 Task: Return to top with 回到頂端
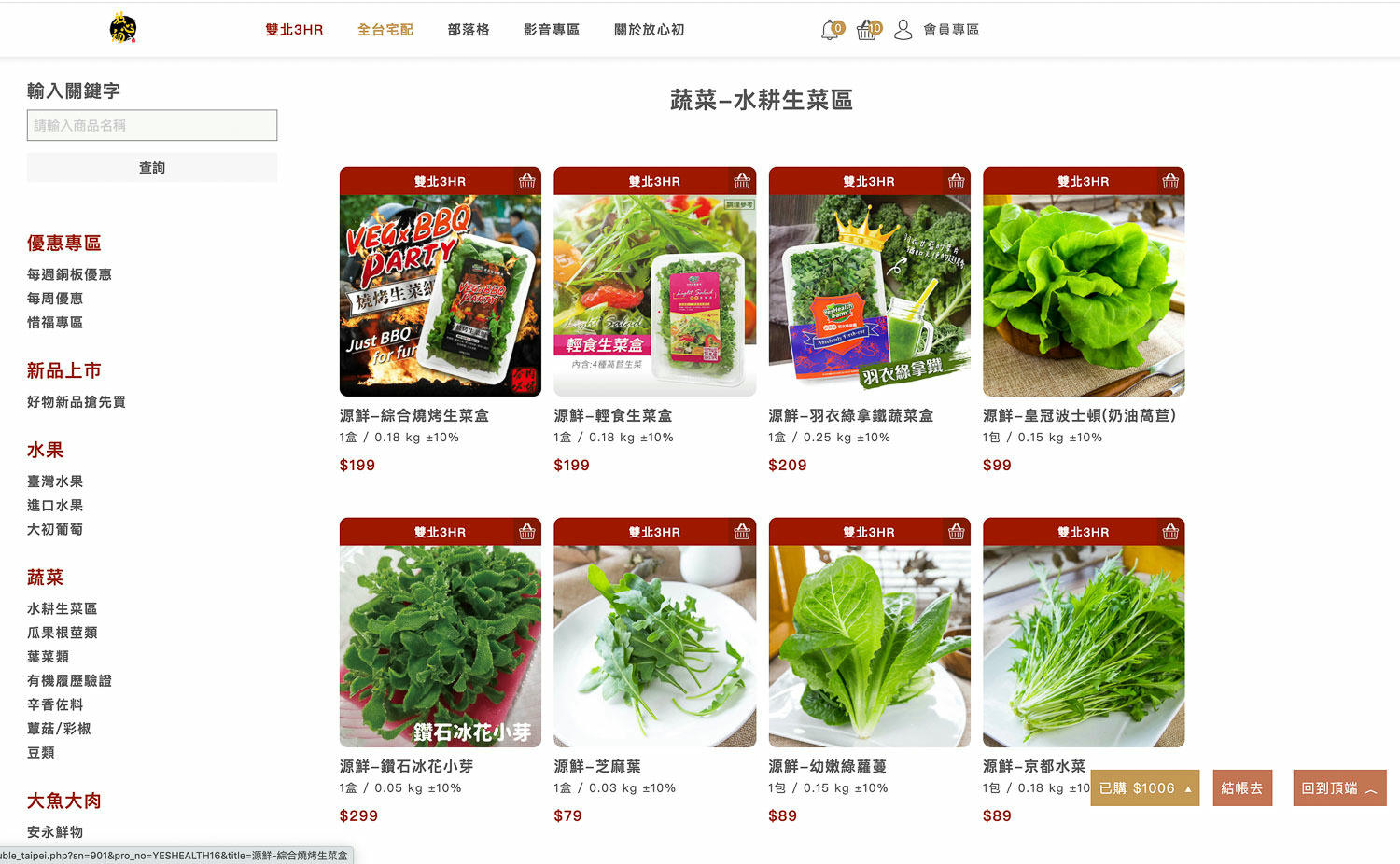[1338, 788]
